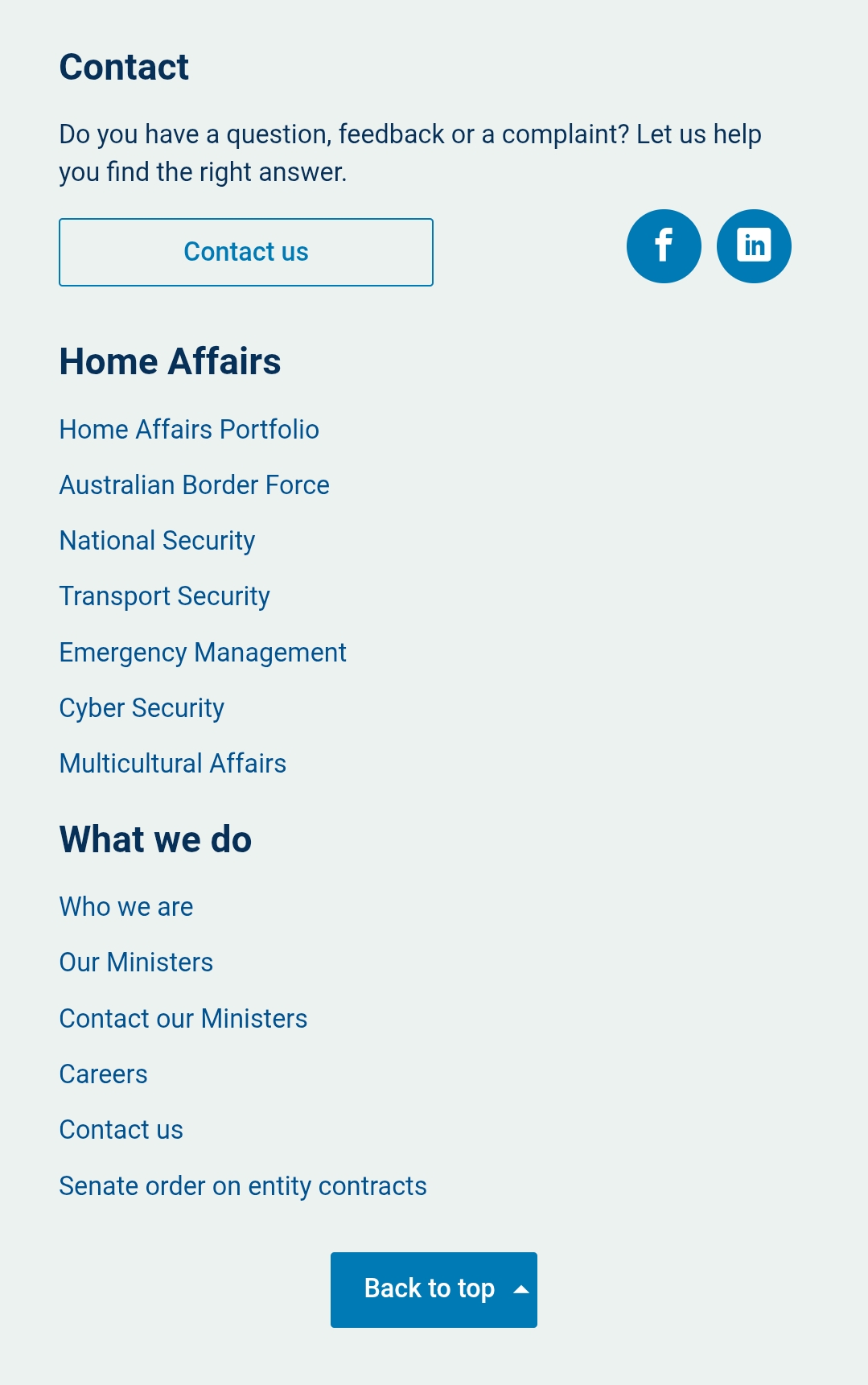Open Contact our Ministers link

click(x=183, y=1019)
